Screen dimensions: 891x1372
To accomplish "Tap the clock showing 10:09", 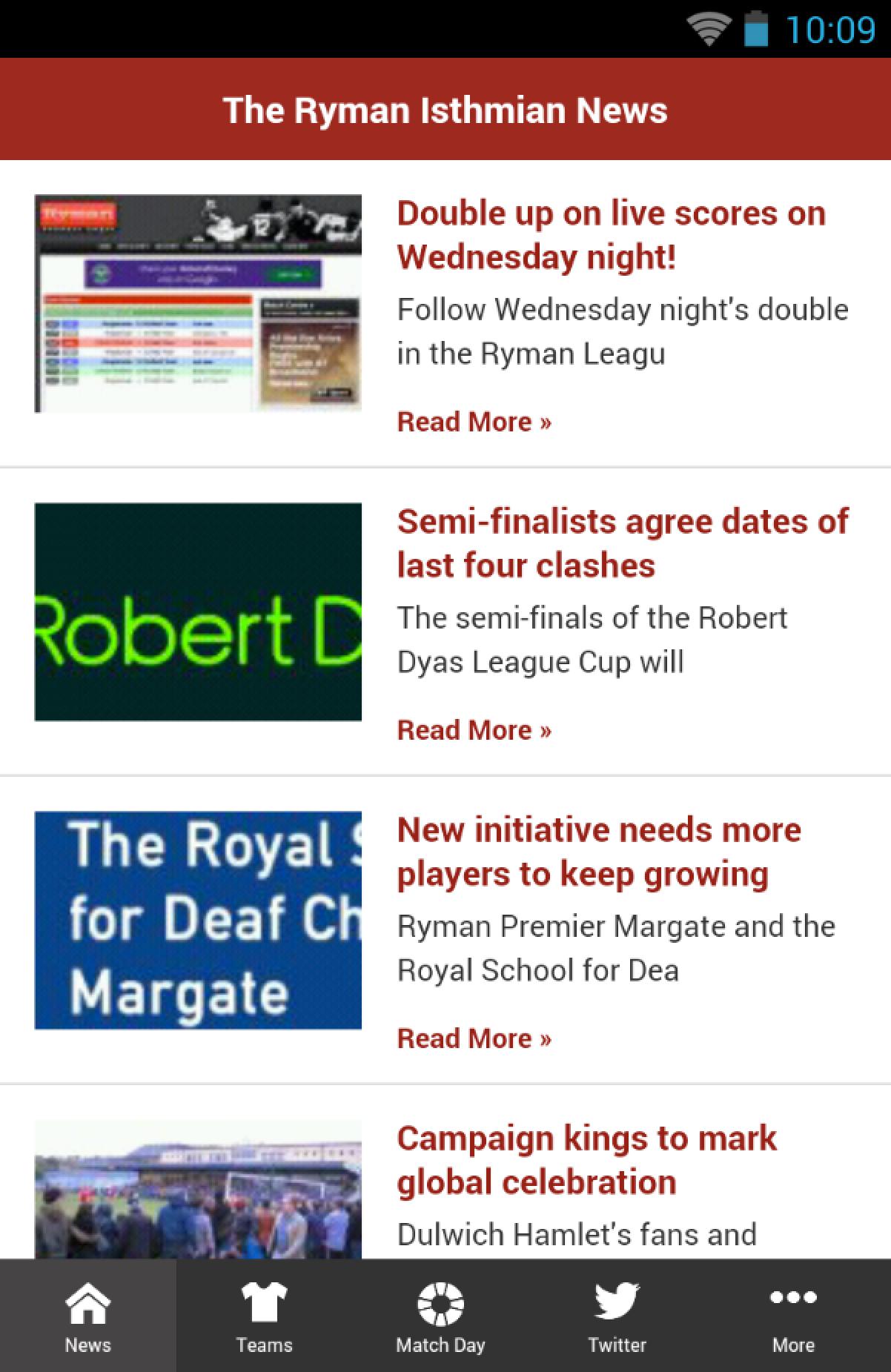I will click(x=832, y=30).
